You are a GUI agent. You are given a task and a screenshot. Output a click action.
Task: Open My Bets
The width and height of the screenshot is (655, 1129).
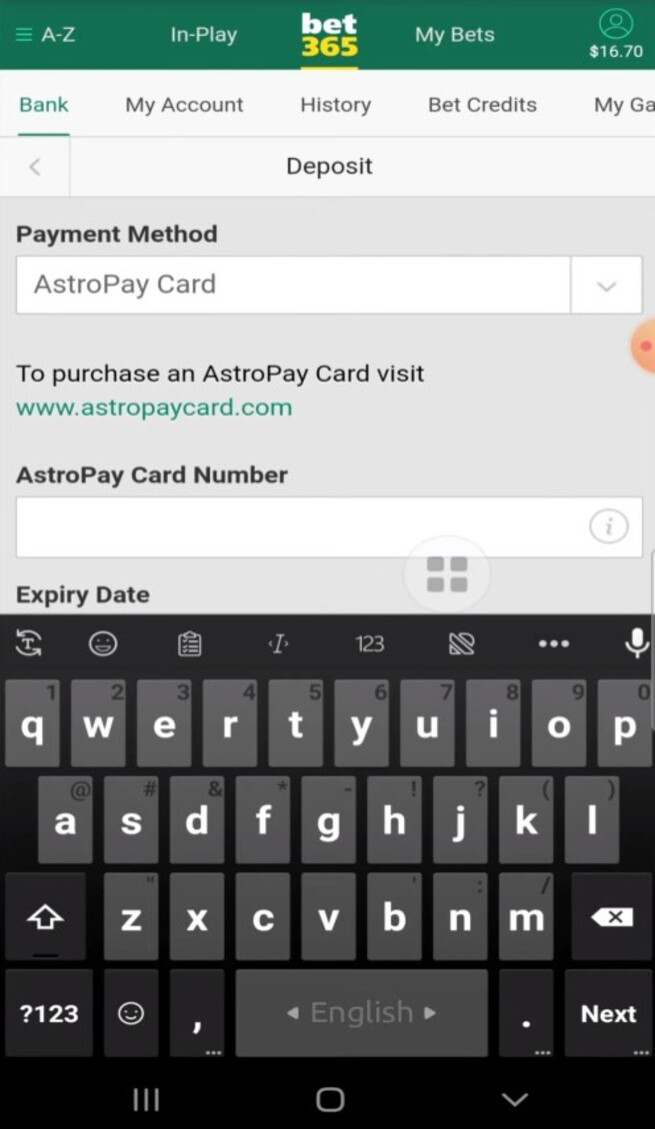(454, 35)
